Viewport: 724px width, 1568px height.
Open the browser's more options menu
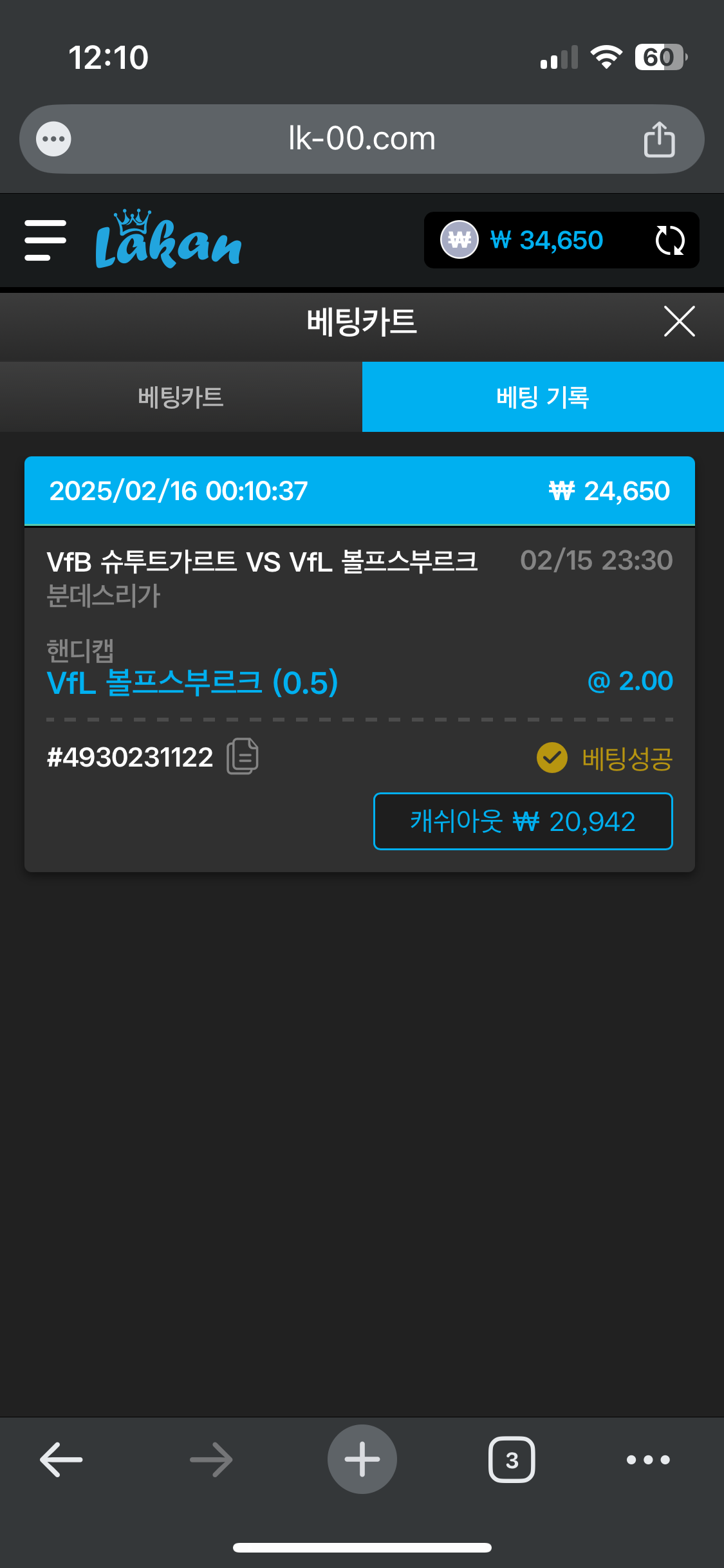pos(648,1459)
